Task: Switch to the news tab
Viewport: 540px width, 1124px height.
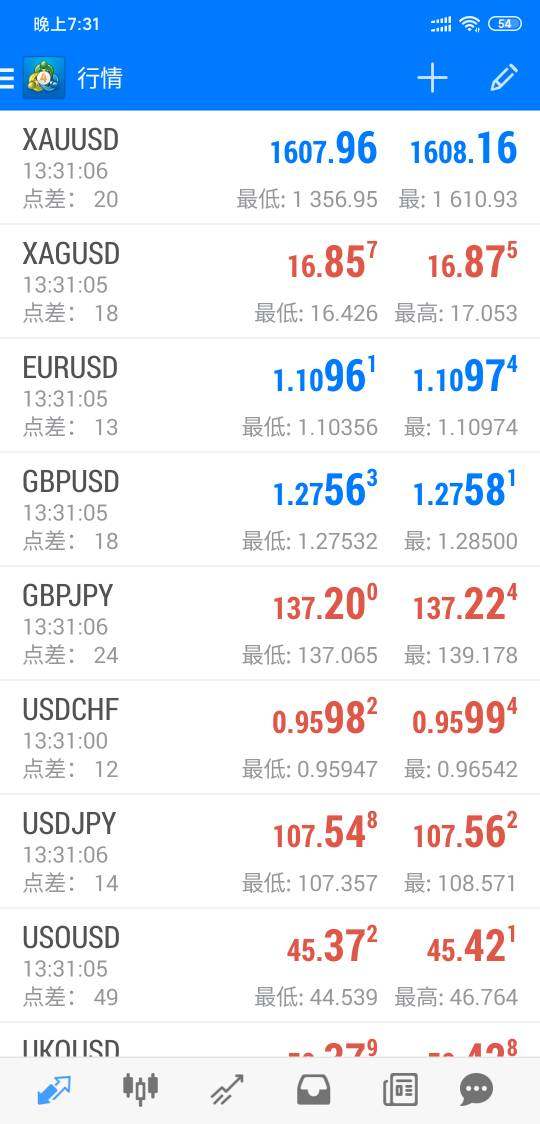Action: click(x=400, y=1090)
